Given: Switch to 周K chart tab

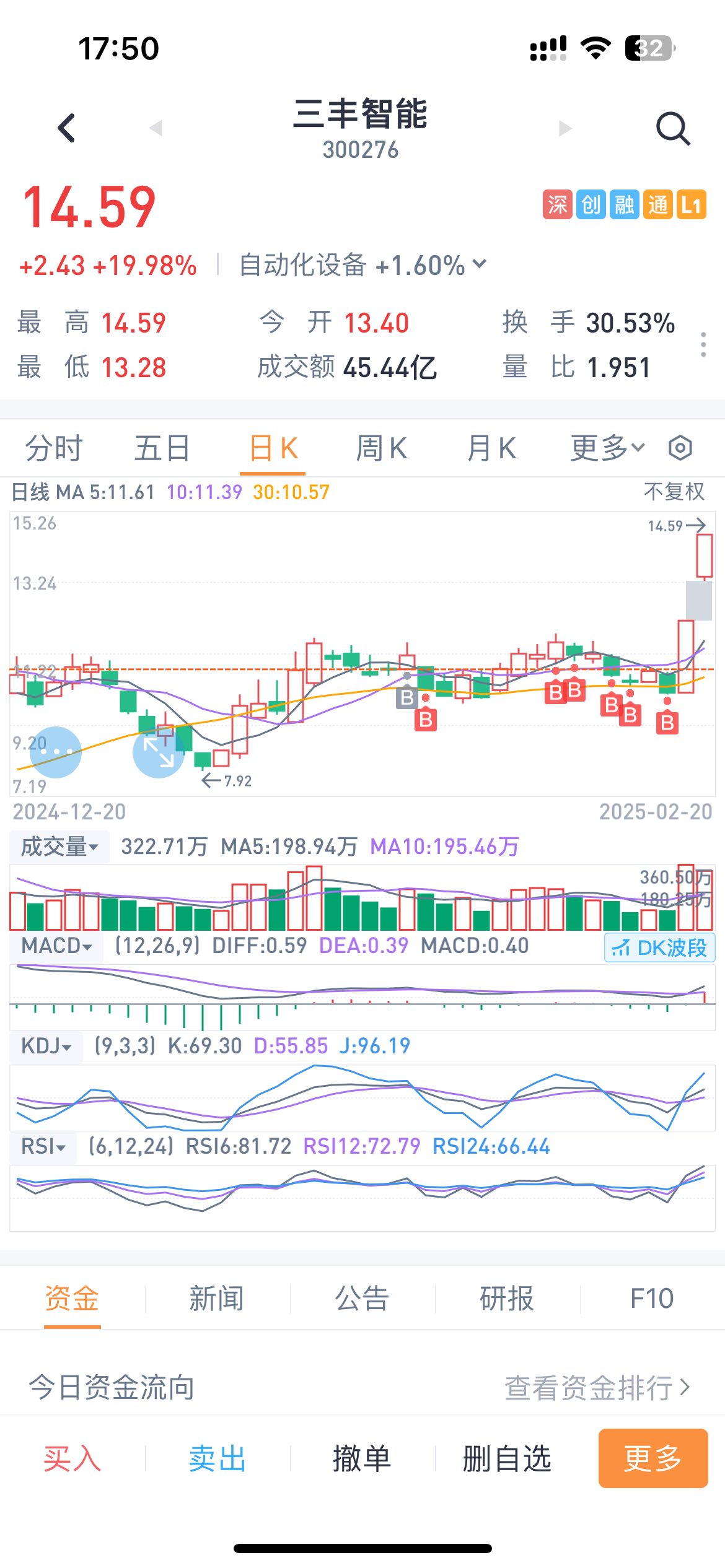Looking at the screenshot, I should point(381,448).
